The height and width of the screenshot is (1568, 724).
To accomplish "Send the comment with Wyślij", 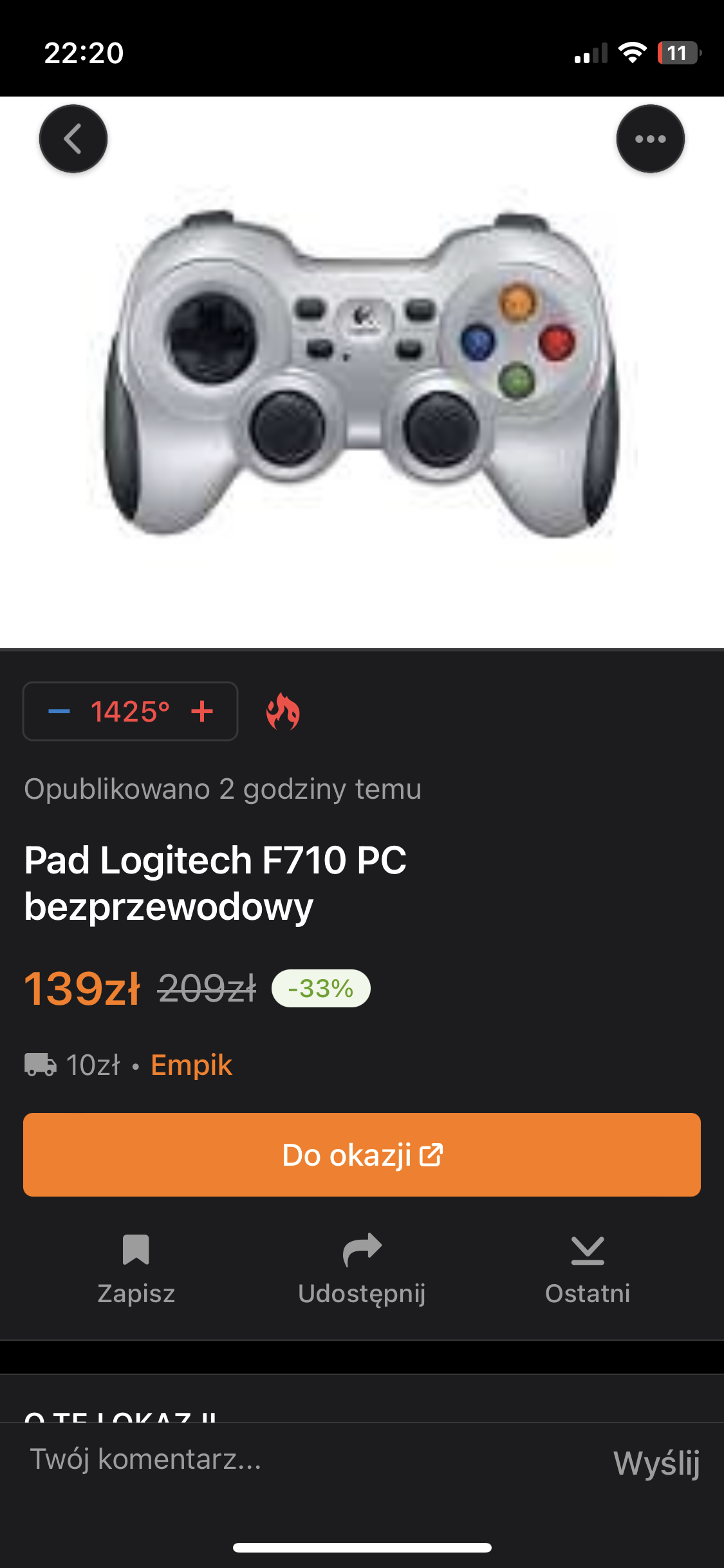I will click(656, 1463).
